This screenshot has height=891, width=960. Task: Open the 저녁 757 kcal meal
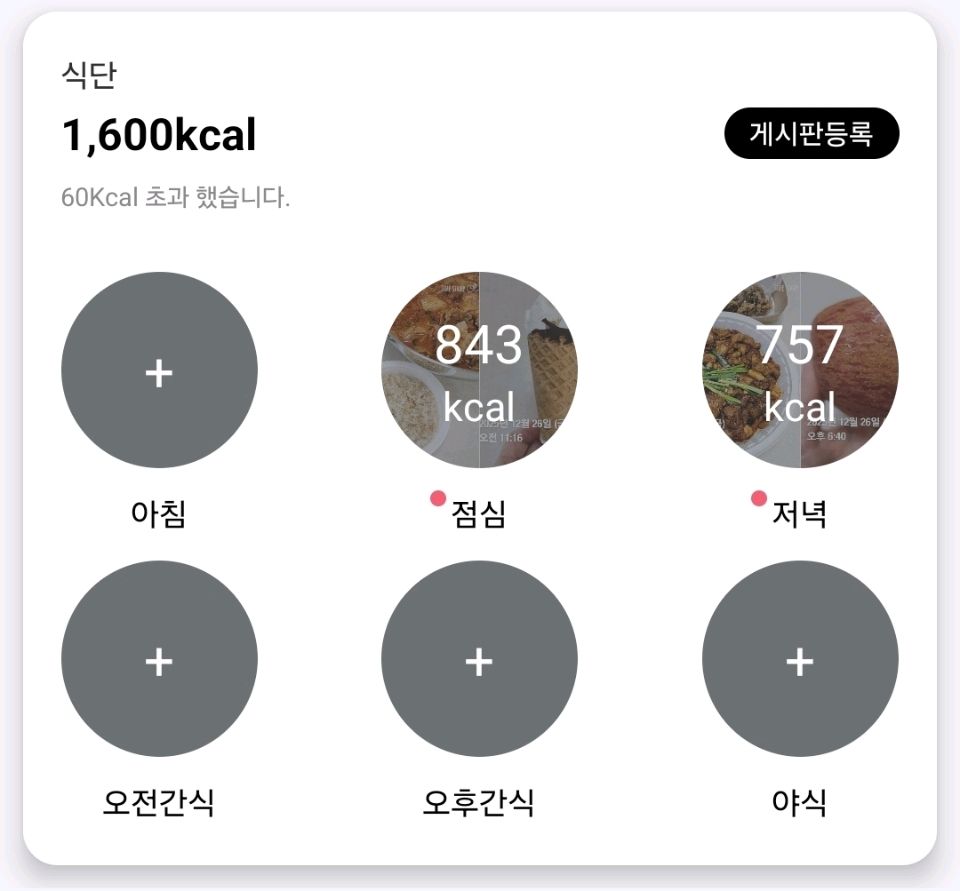799,370
